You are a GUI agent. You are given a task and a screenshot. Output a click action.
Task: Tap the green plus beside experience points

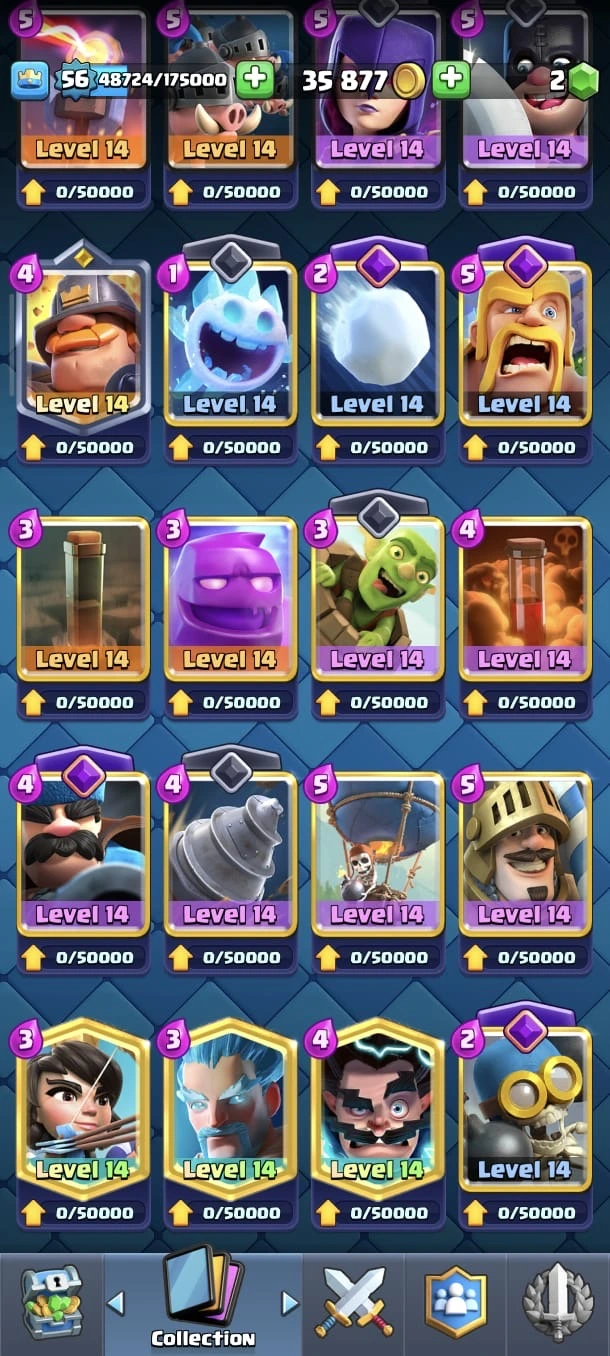coord(255,79)
